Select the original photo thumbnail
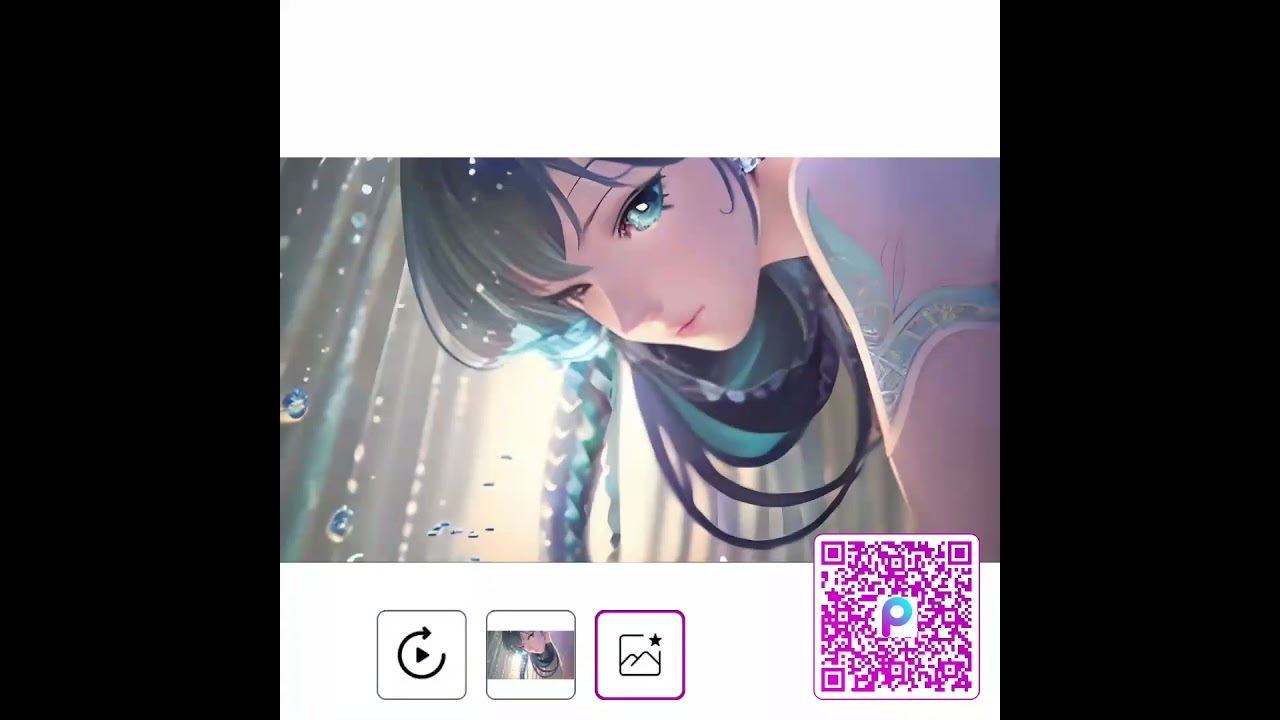Image resolution: width=1280 pixels, height=720 pixels. (x=530, y=655)
